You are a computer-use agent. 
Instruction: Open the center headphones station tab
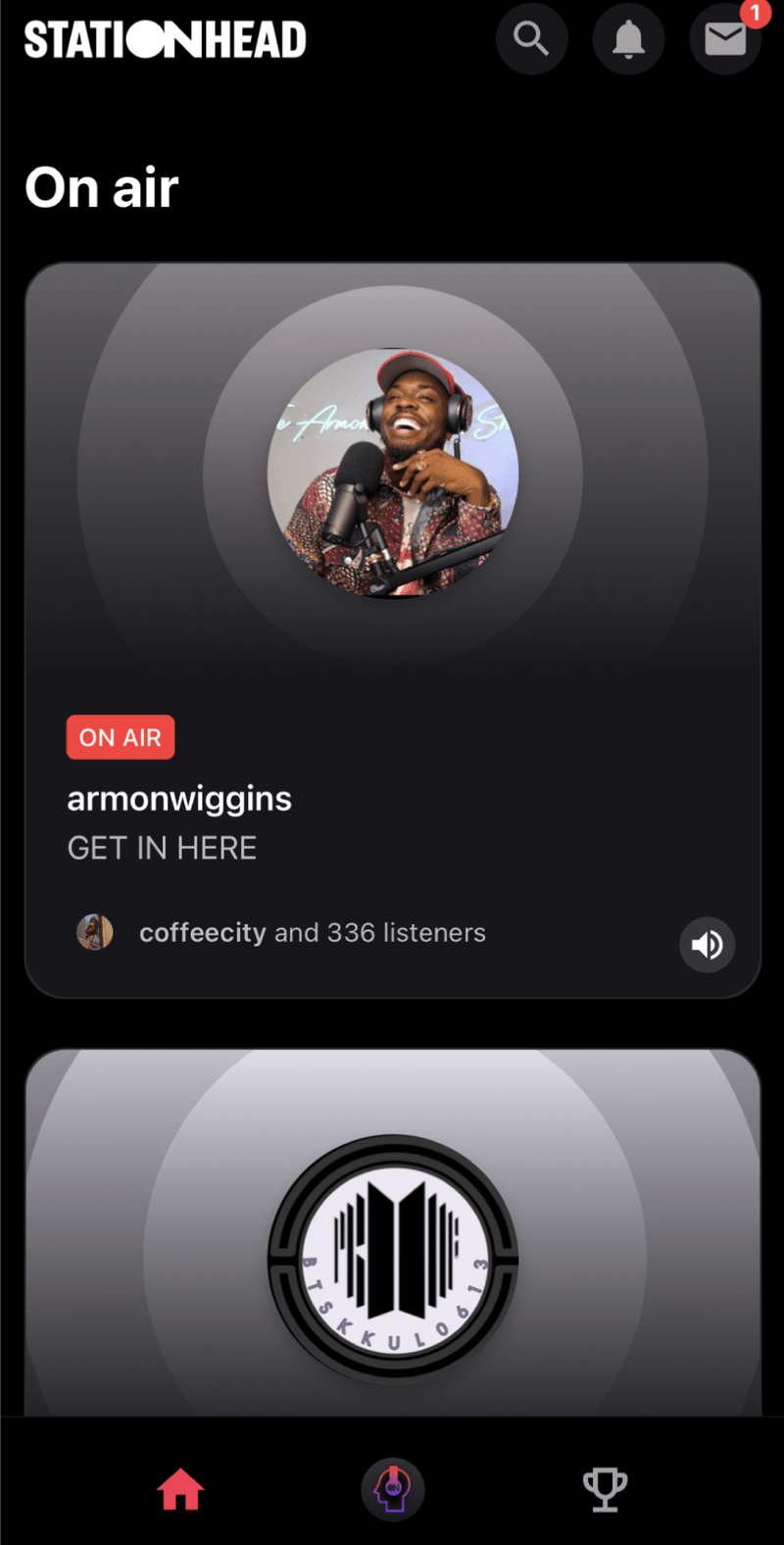click(392, 1489)
